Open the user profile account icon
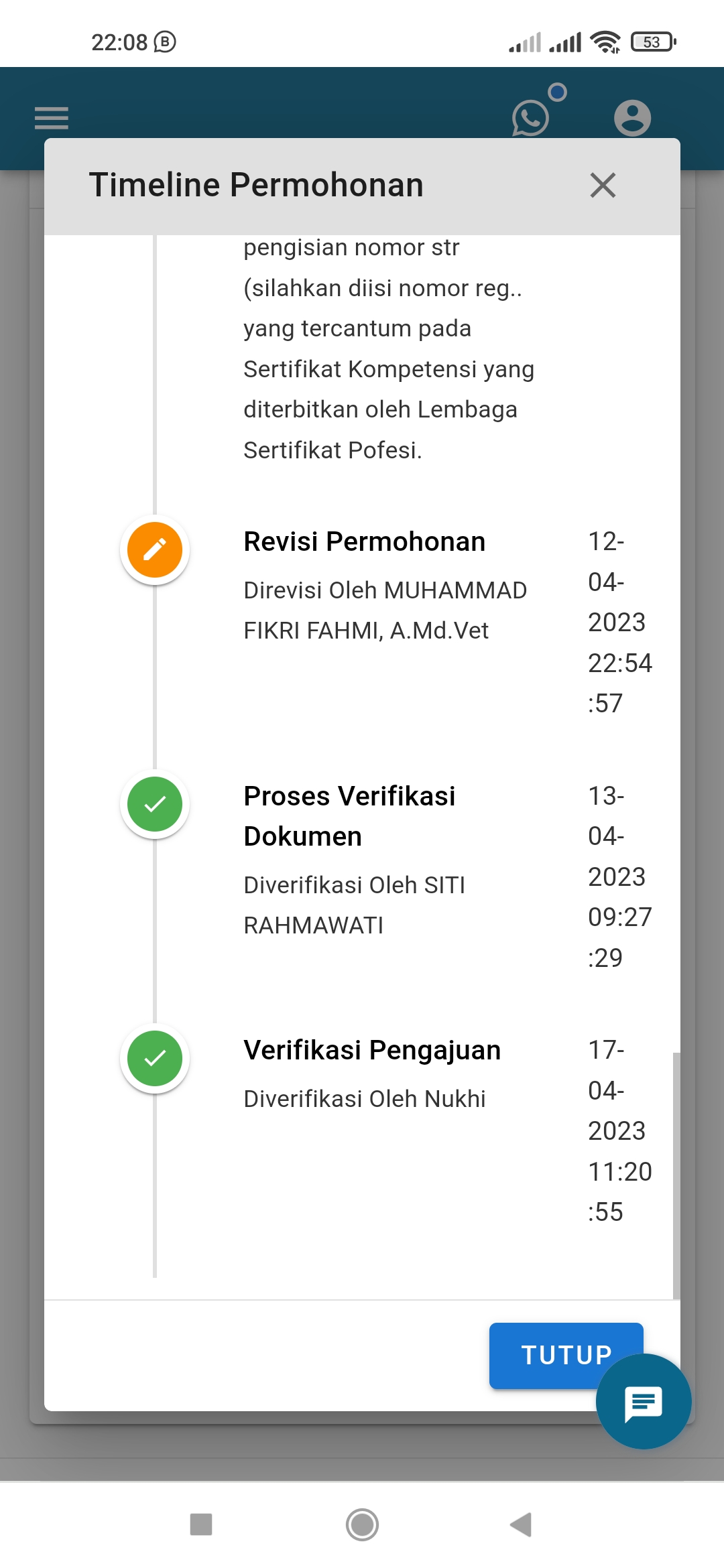Image resolution: width=724 pixels, height=1568 pixels. coord(632,118)
